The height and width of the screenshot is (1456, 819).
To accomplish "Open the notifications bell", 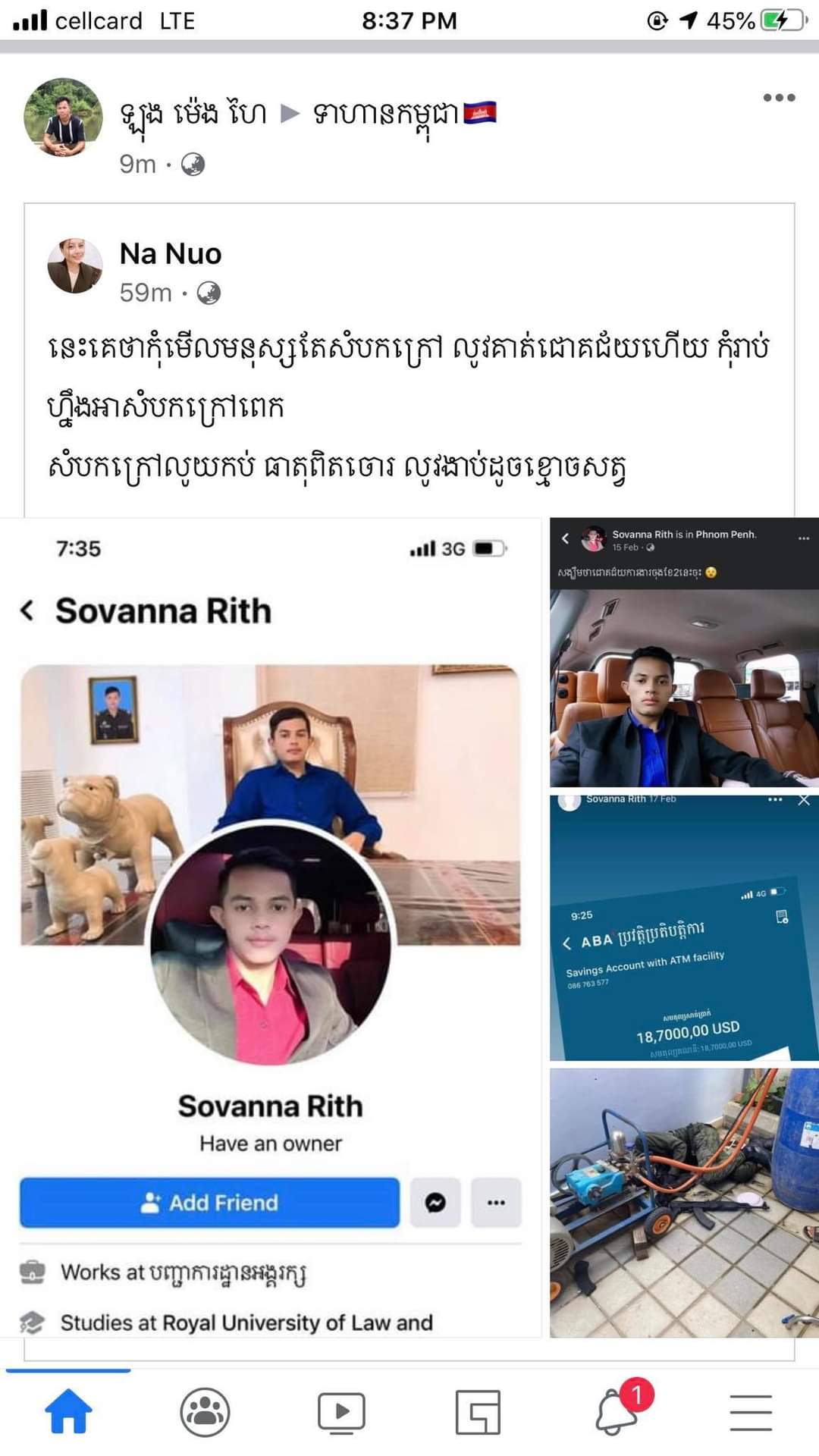I will tap(616, 1412).
